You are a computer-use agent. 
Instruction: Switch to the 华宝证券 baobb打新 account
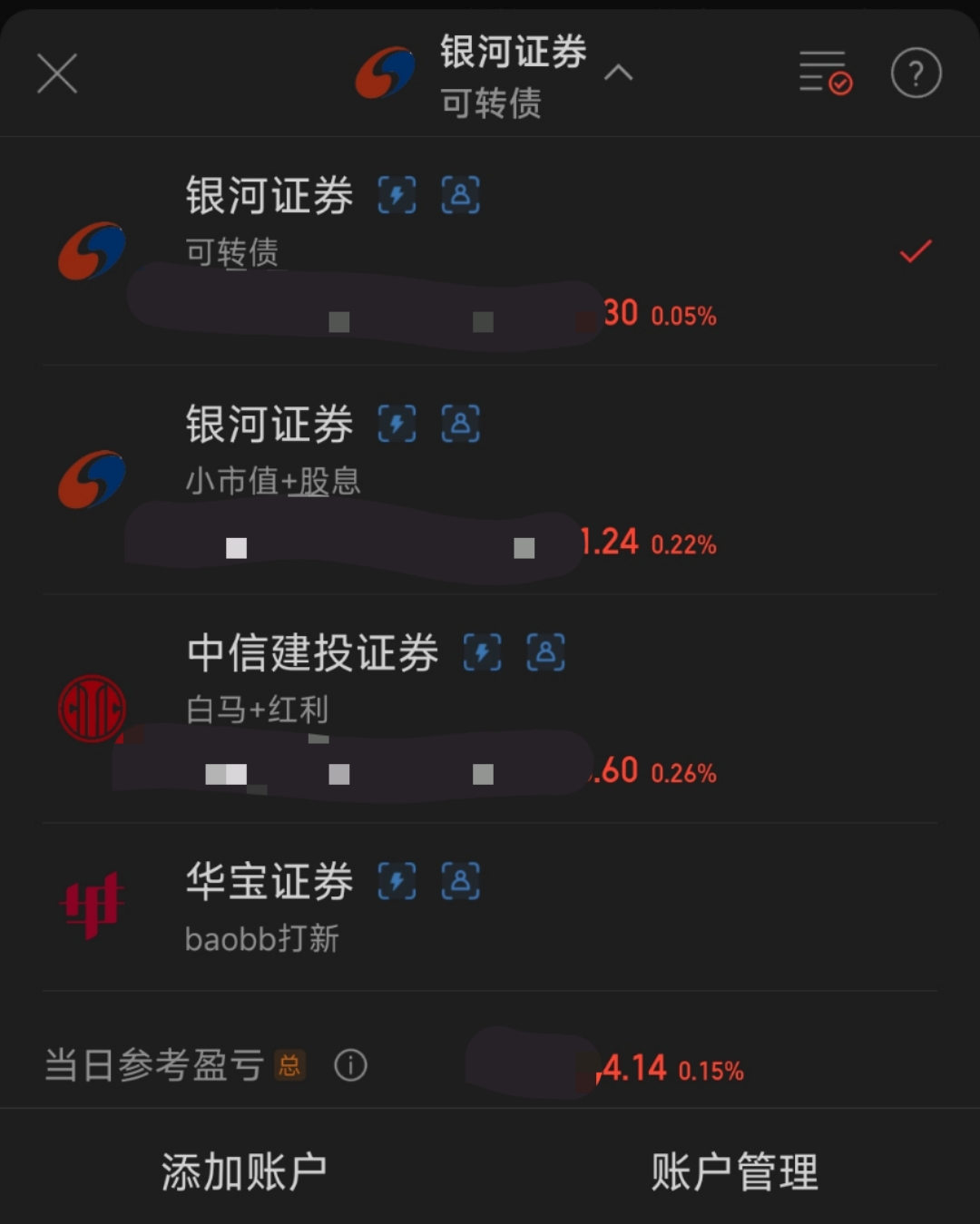(x=490, y=907)
